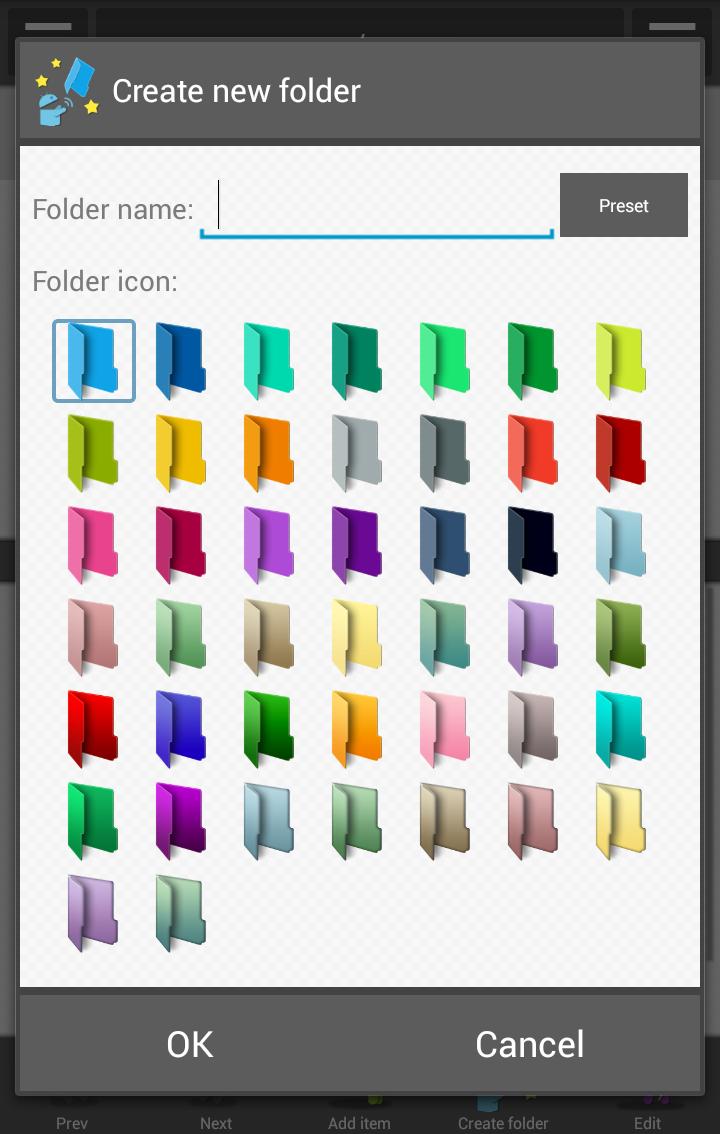Select the turquoise folder icon
Screen dimensions: 720x1134
click(269, 361)
